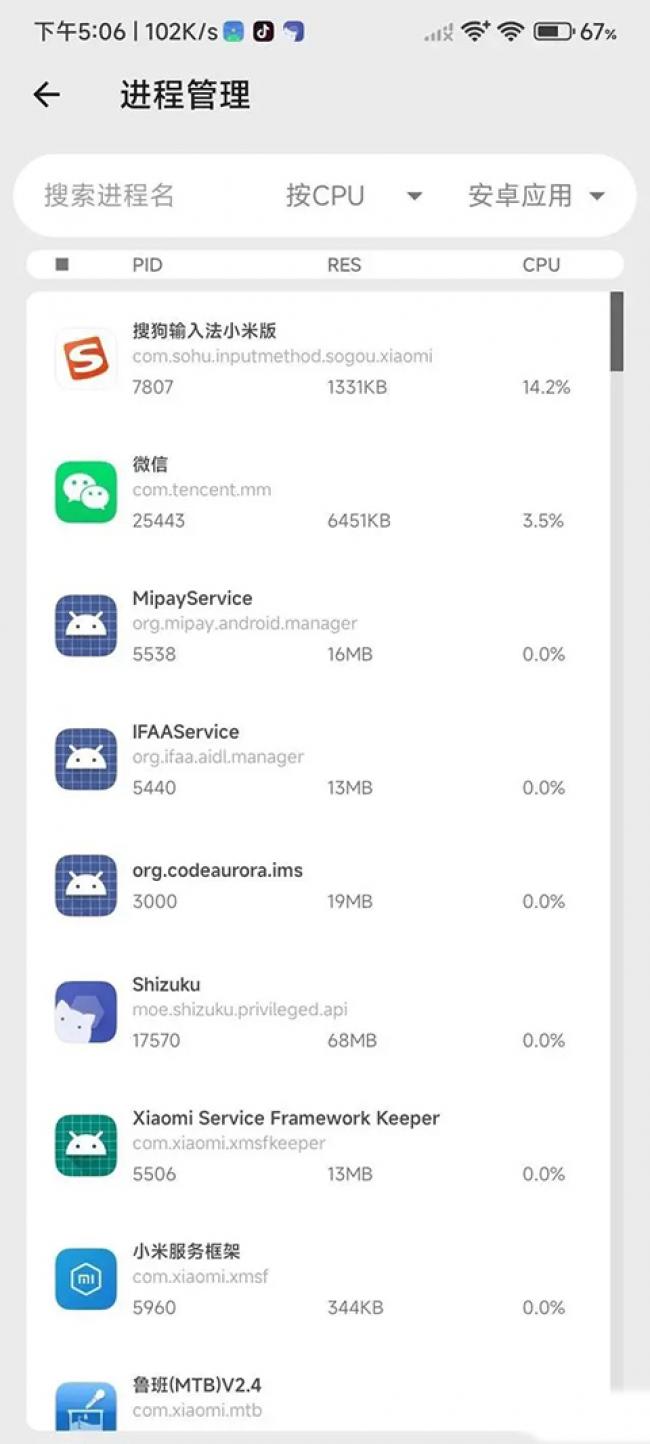Open Xiaomi Service Framework Keeper row
This screenshot has width=650, height=1444.
(x=318, y=1146)
